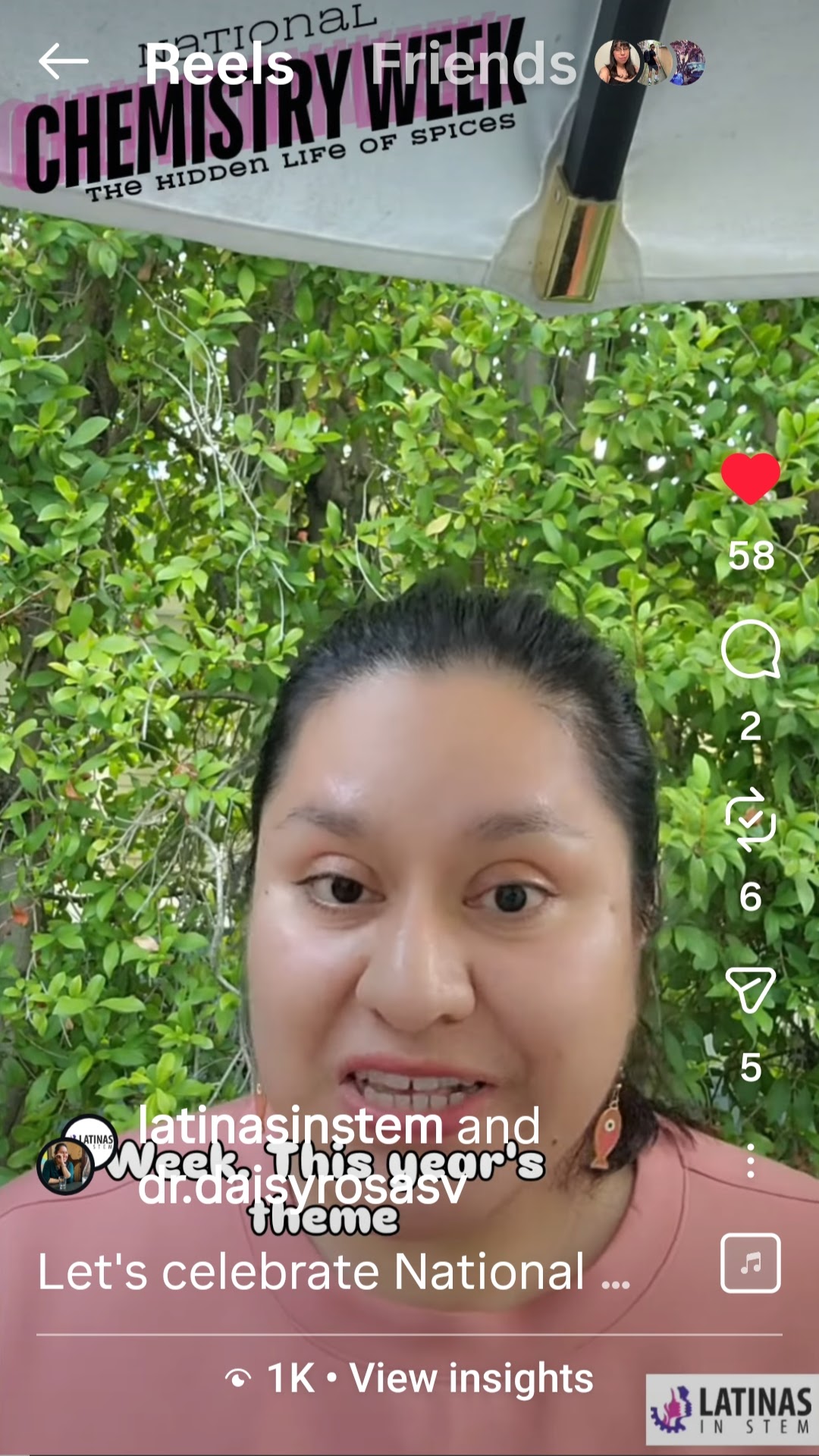The width and height of the screenshot is (819, 1456).
Task: Share the reel with the paper plane
Action: pyautogui.click(x=750, y=990)
